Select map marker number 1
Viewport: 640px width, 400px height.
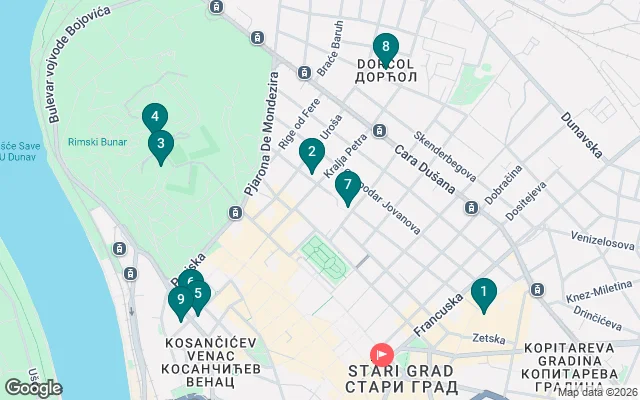pos(483,293)
